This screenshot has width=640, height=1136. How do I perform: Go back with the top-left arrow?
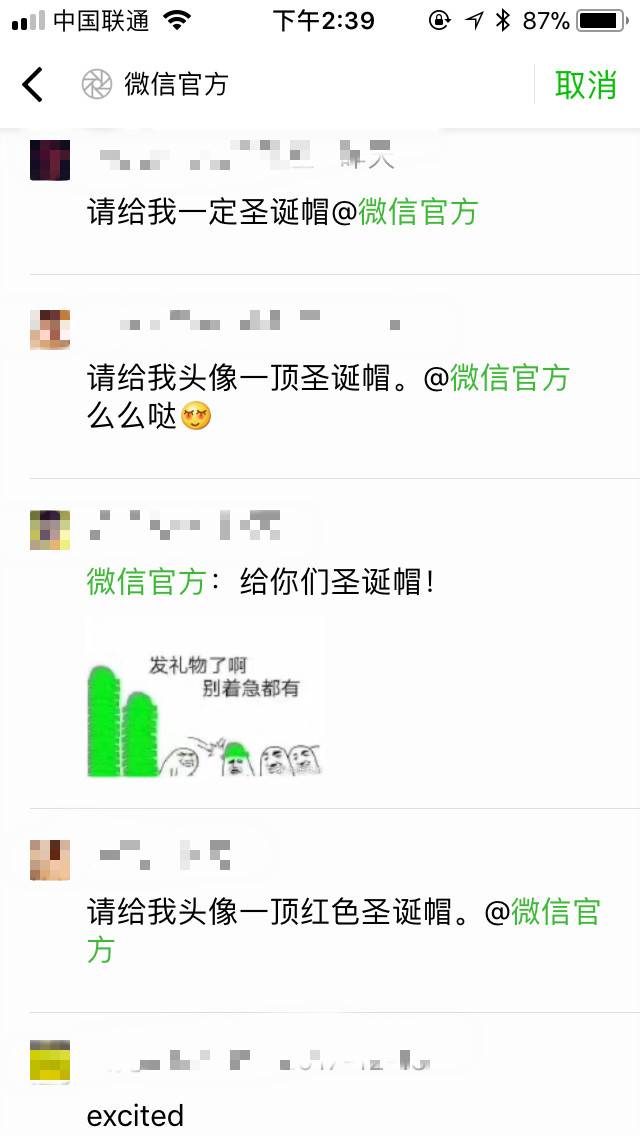click(33, 85)
